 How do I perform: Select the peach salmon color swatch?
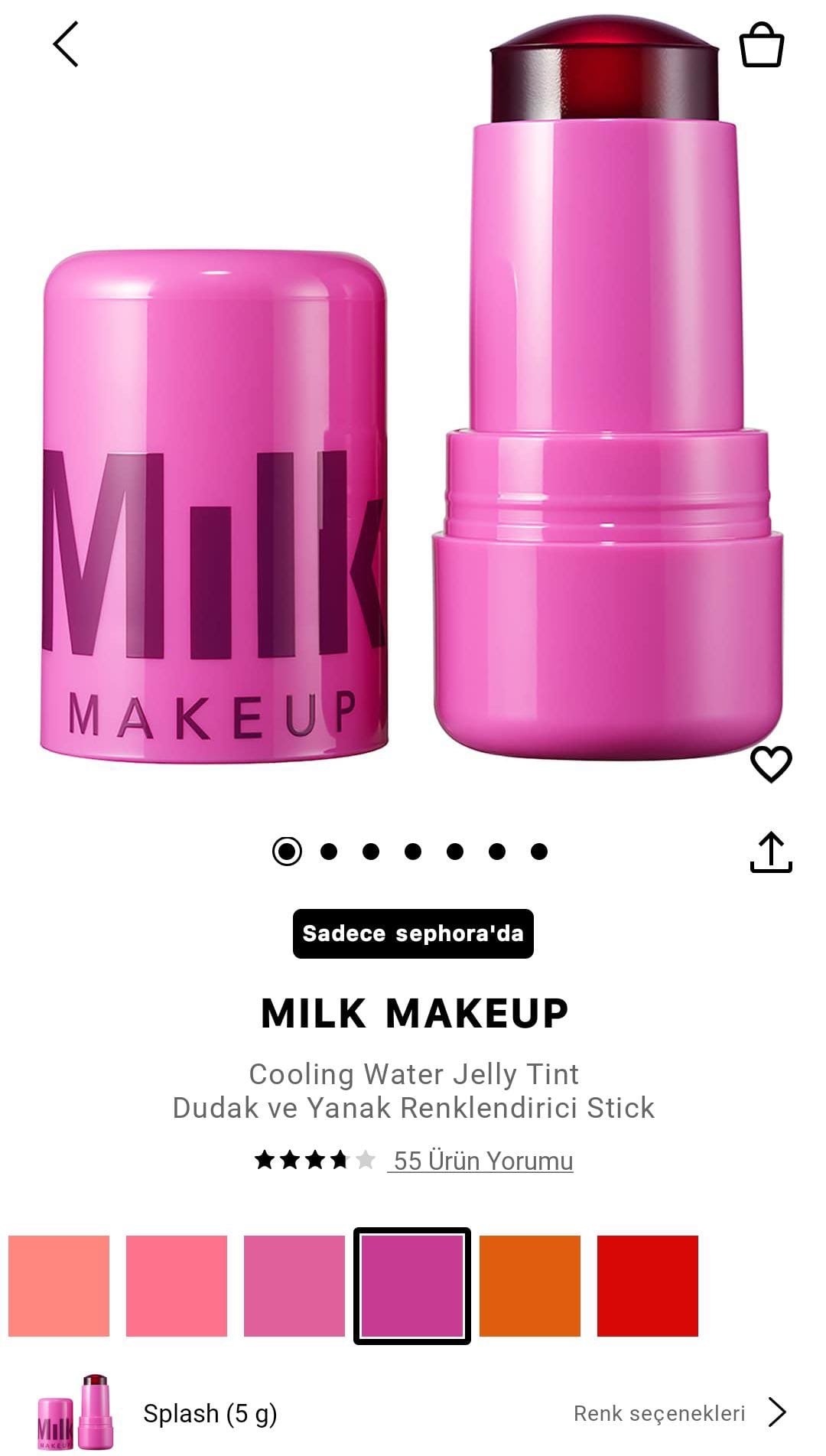click(59, 1285)
